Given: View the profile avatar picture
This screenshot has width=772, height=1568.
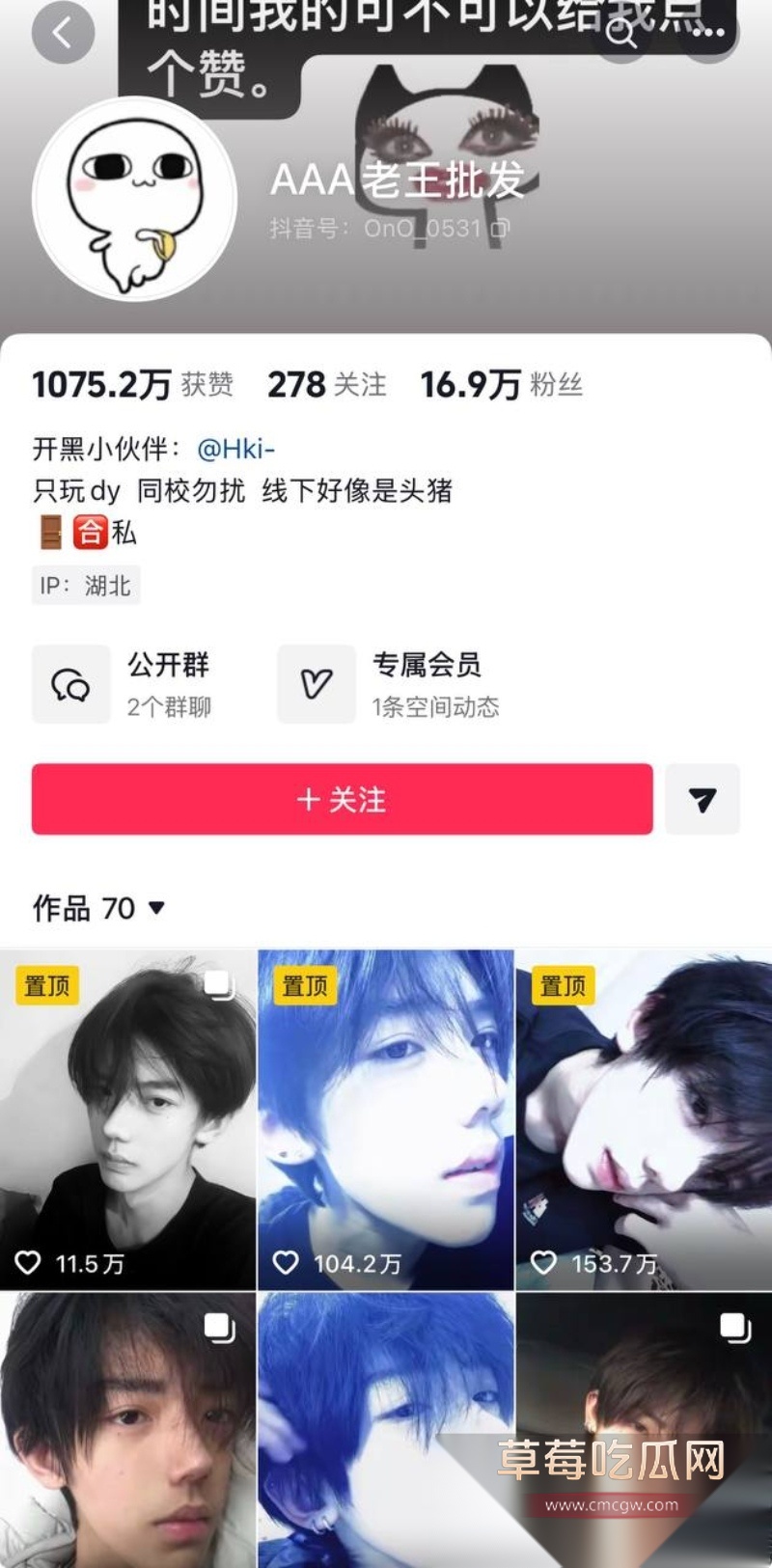Looking at the screenshot, I should point(135,200).
